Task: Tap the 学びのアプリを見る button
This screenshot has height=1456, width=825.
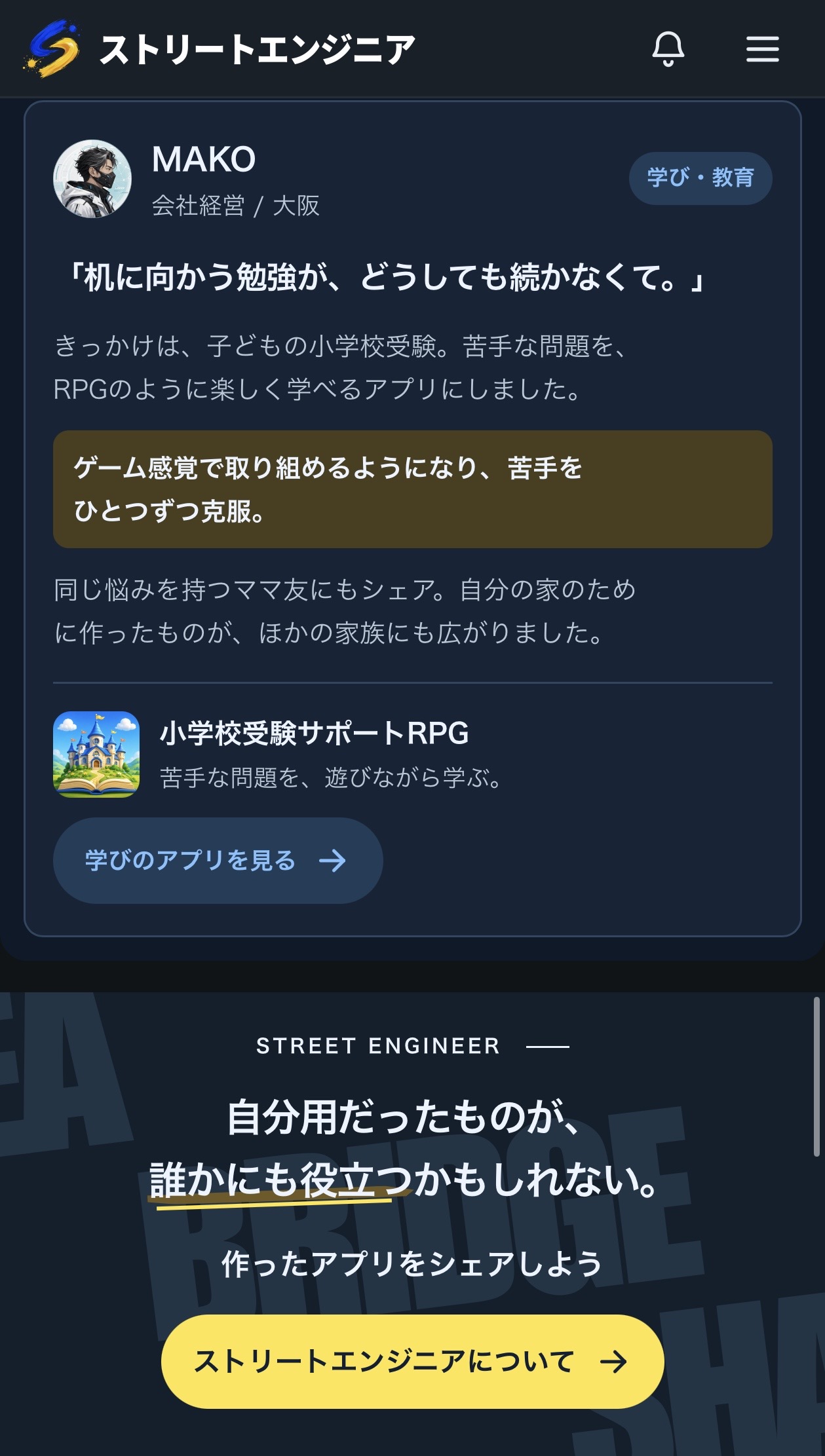Action: pyautogui.click(x=218, y=860)
